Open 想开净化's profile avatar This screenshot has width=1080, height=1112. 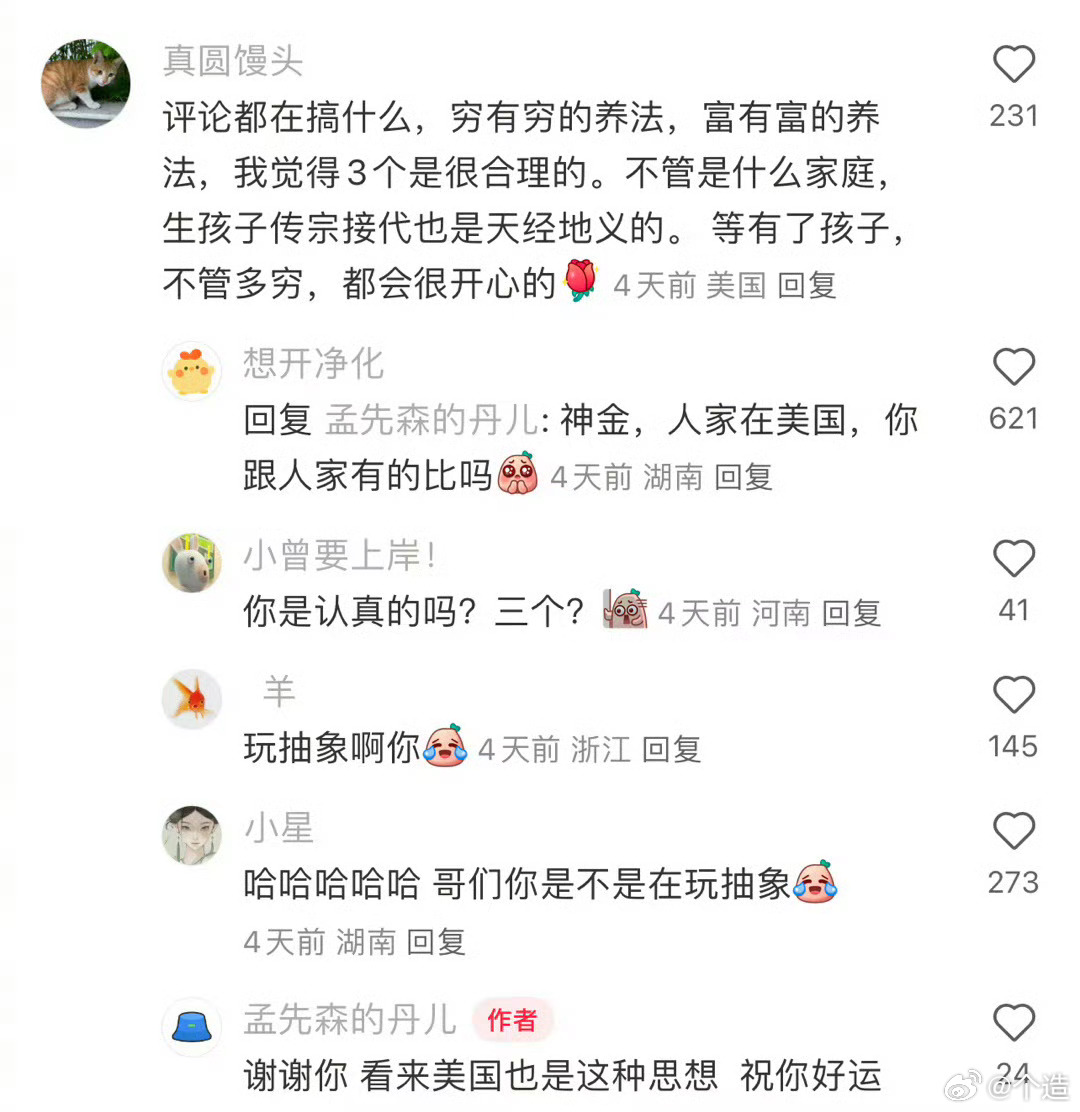(192, 371)
